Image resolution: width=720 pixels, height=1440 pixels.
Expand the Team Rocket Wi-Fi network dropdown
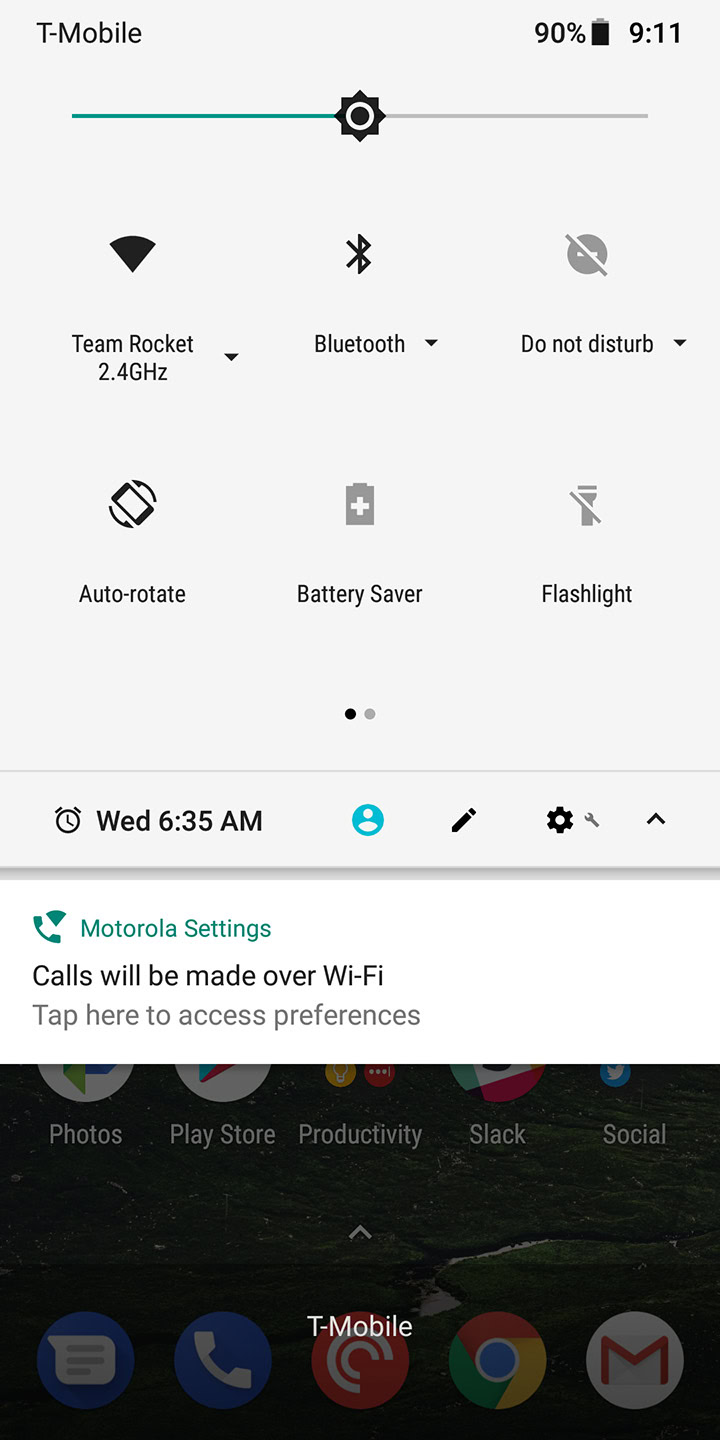point(231,358)
